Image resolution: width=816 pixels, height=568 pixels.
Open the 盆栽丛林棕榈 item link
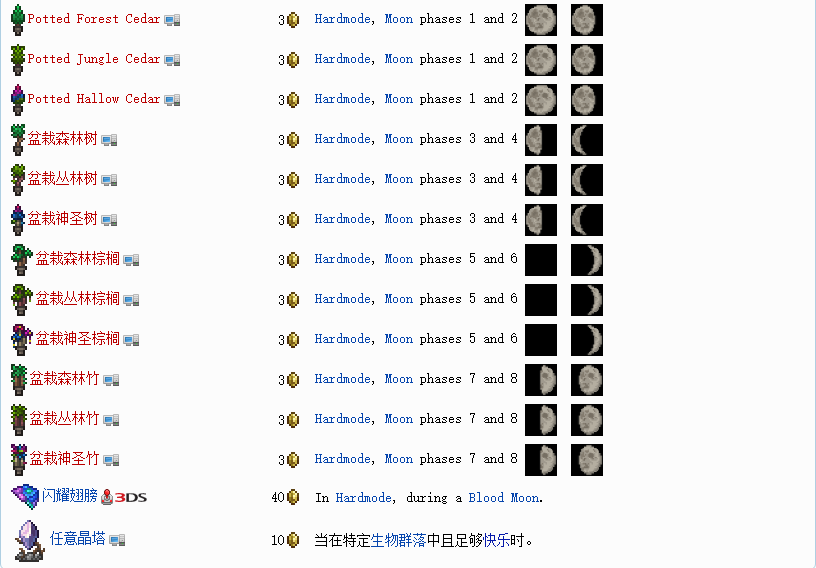[77, 299]
